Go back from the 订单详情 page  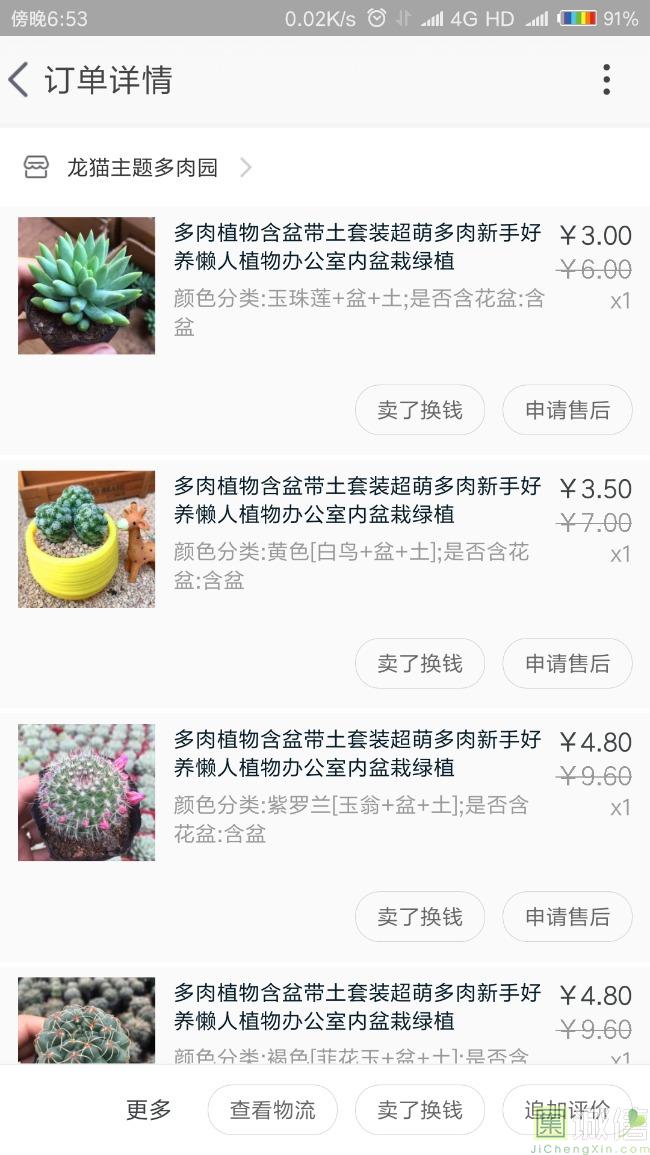pyautogui.click(x=20, y=80)
